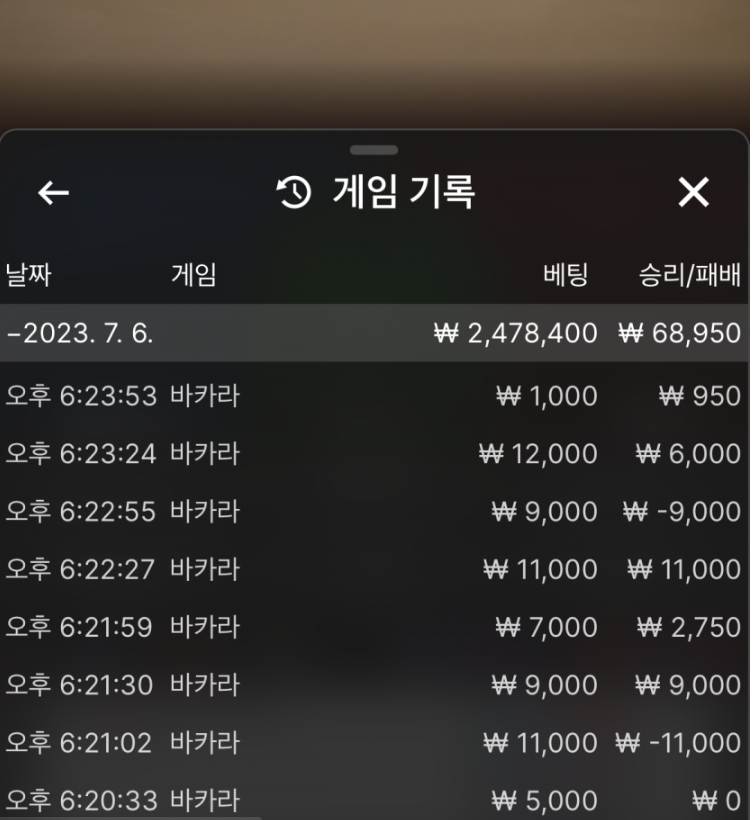
Task: Close the game history panel
Action: click(693, 193)
